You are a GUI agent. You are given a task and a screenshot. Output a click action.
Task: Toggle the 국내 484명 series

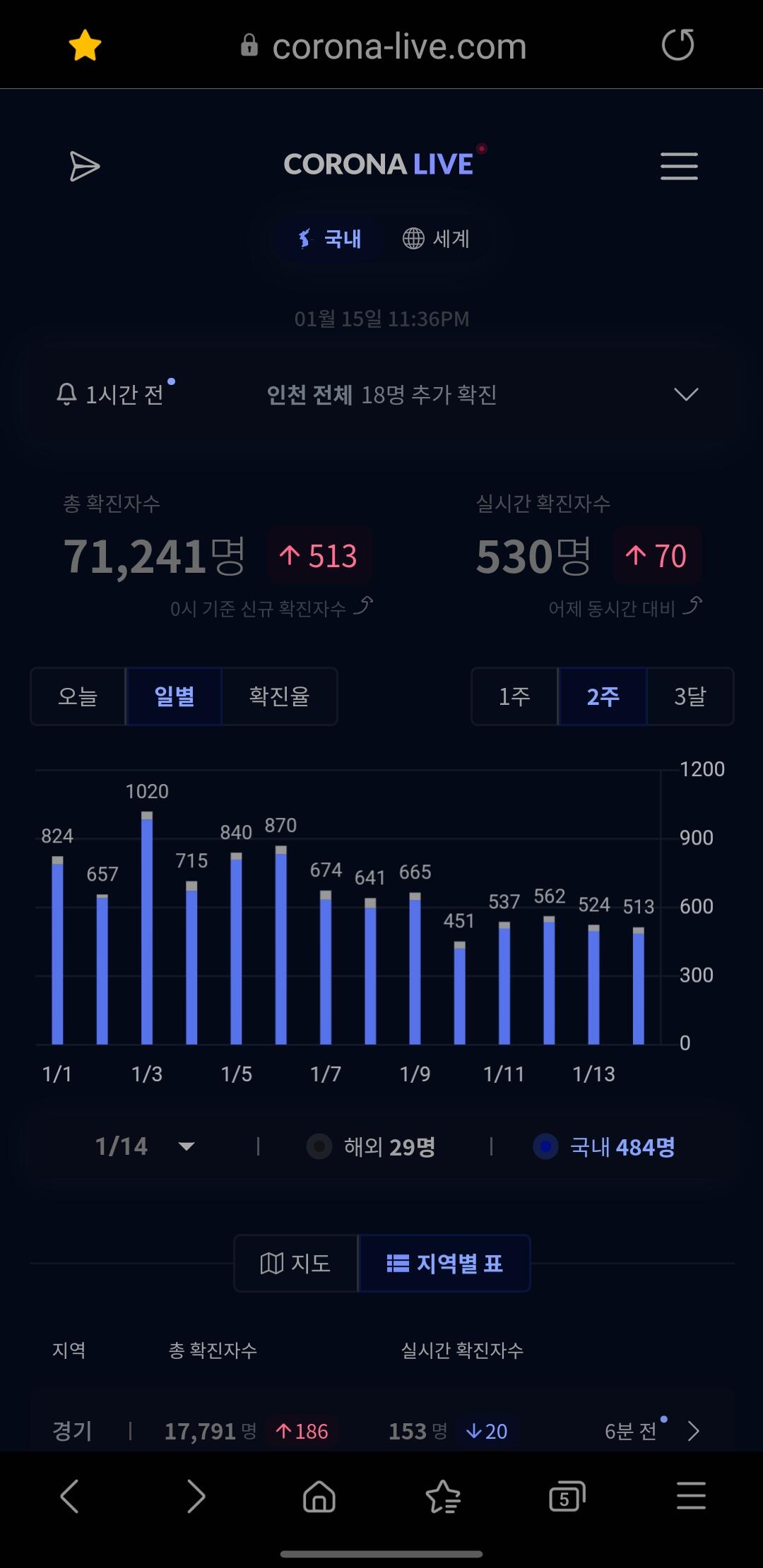(x=604, y=1146)
